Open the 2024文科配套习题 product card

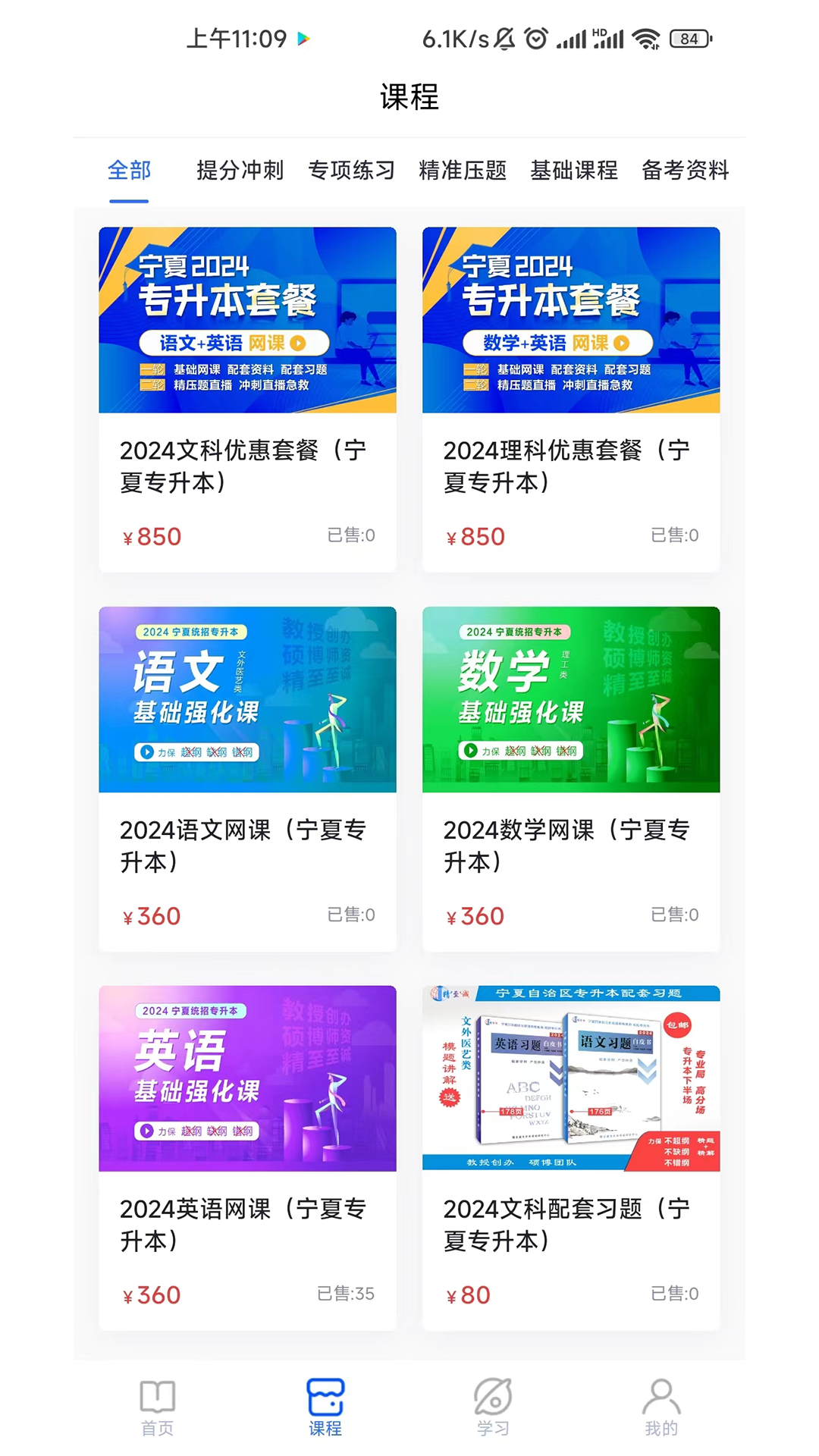(571, 1156)
